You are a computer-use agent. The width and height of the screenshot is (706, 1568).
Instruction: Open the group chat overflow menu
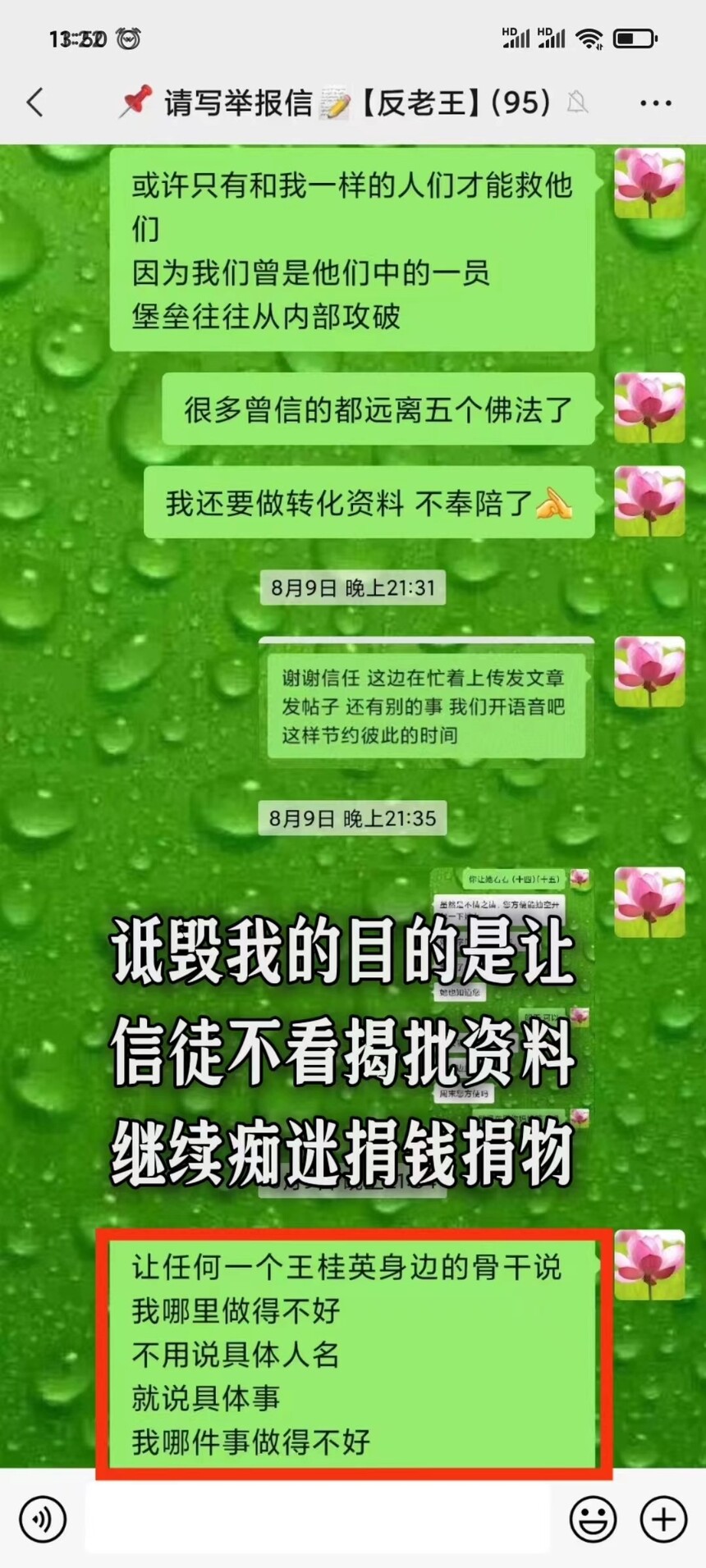click(655, 103)
